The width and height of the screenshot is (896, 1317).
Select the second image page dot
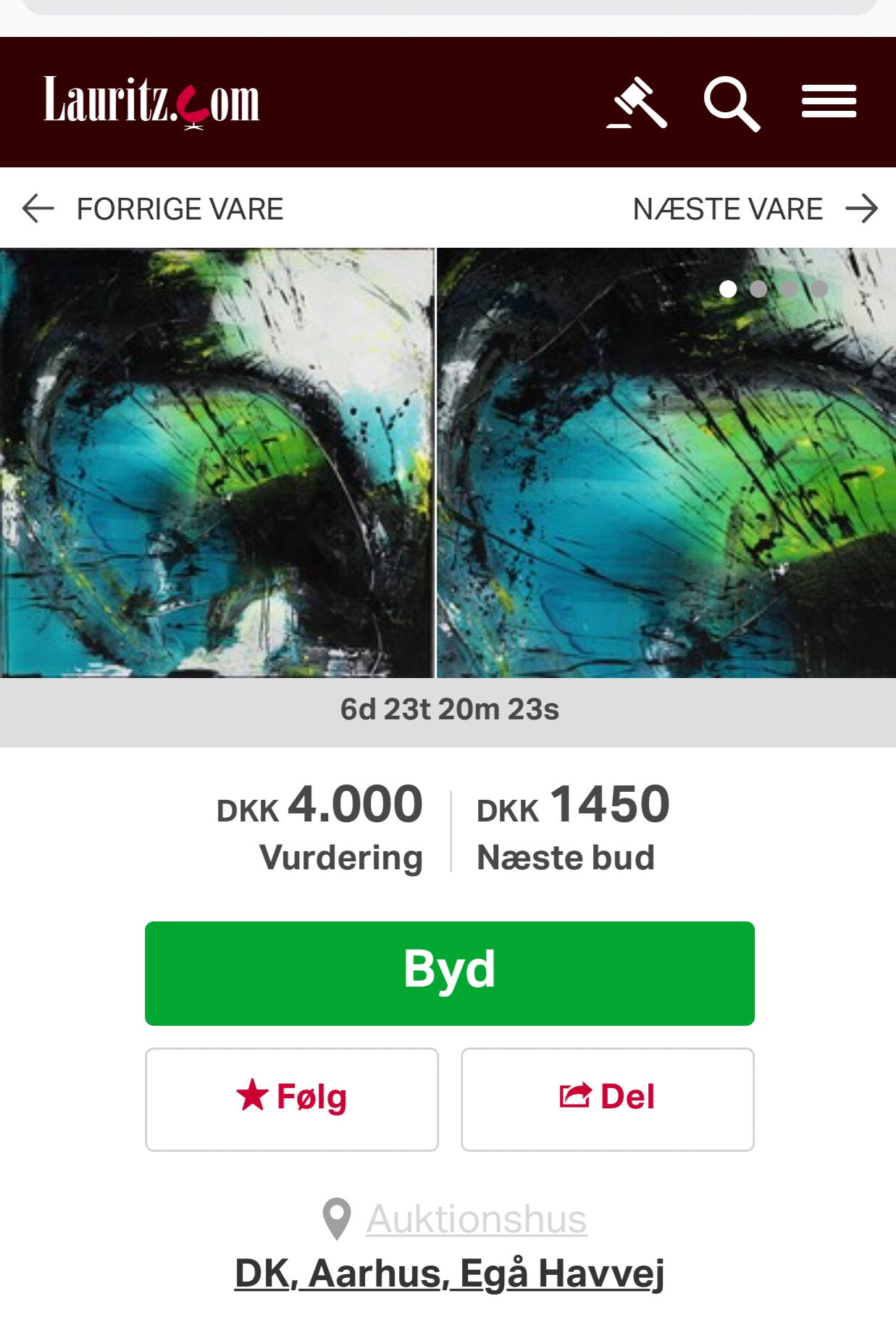(758, 289)
